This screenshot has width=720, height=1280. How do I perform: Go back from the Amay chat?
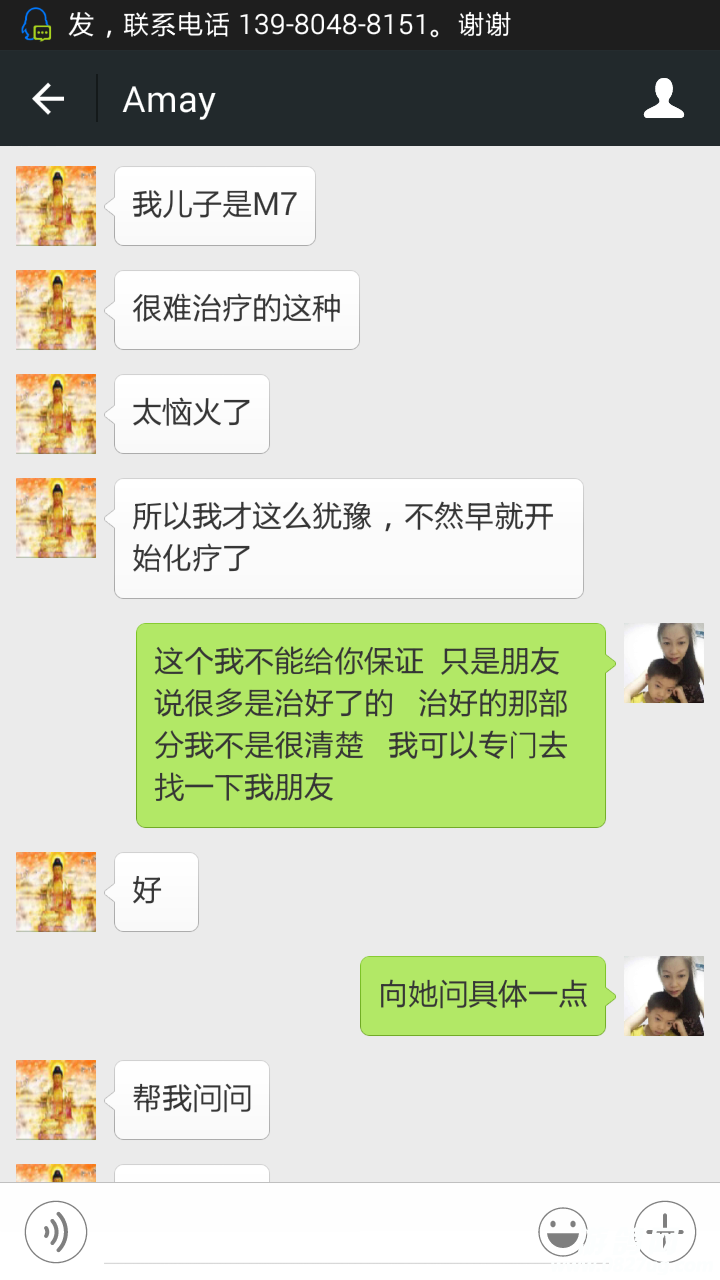pos(48,99)
